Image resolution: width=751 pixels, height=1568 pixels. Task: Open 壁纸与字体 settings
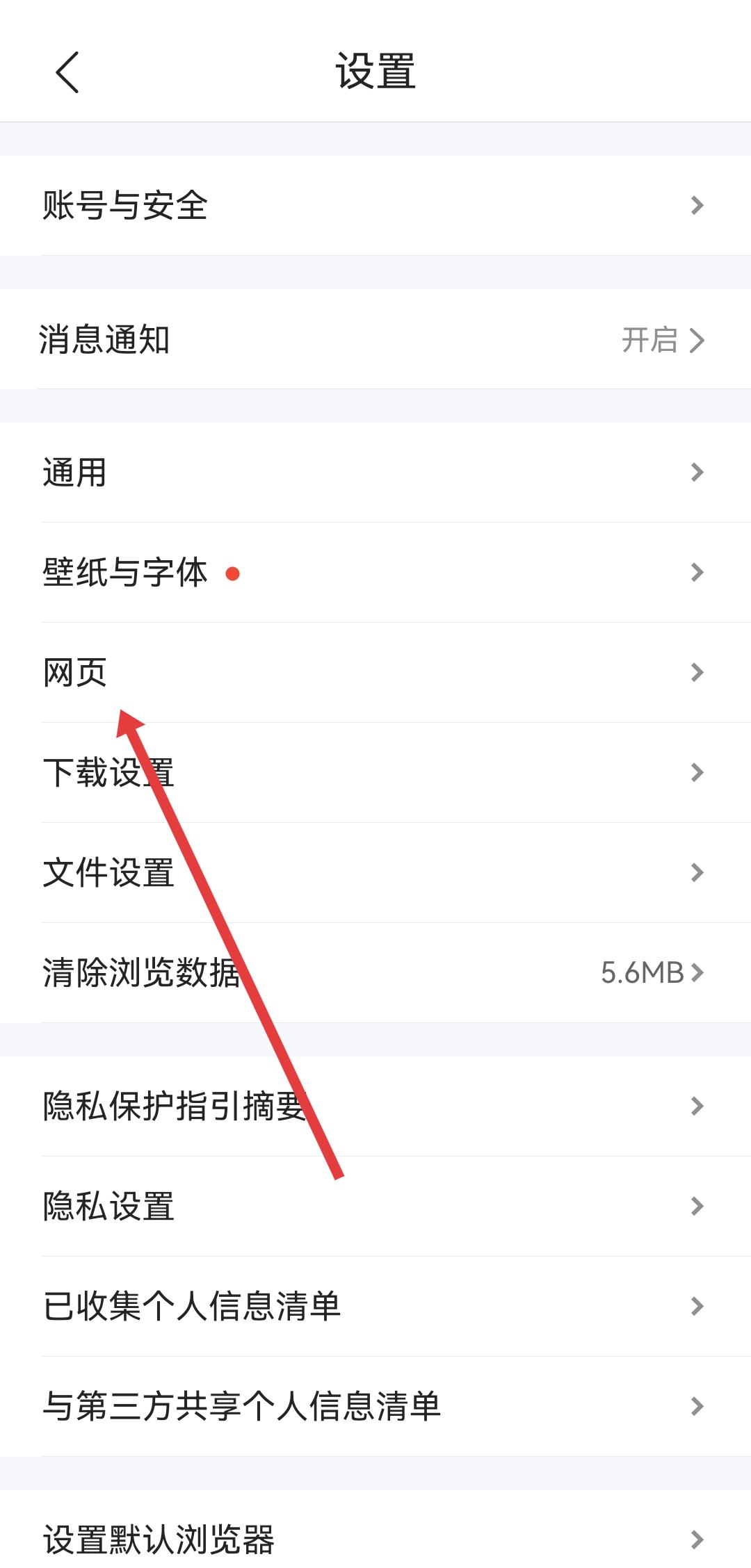tap(375, 573)
